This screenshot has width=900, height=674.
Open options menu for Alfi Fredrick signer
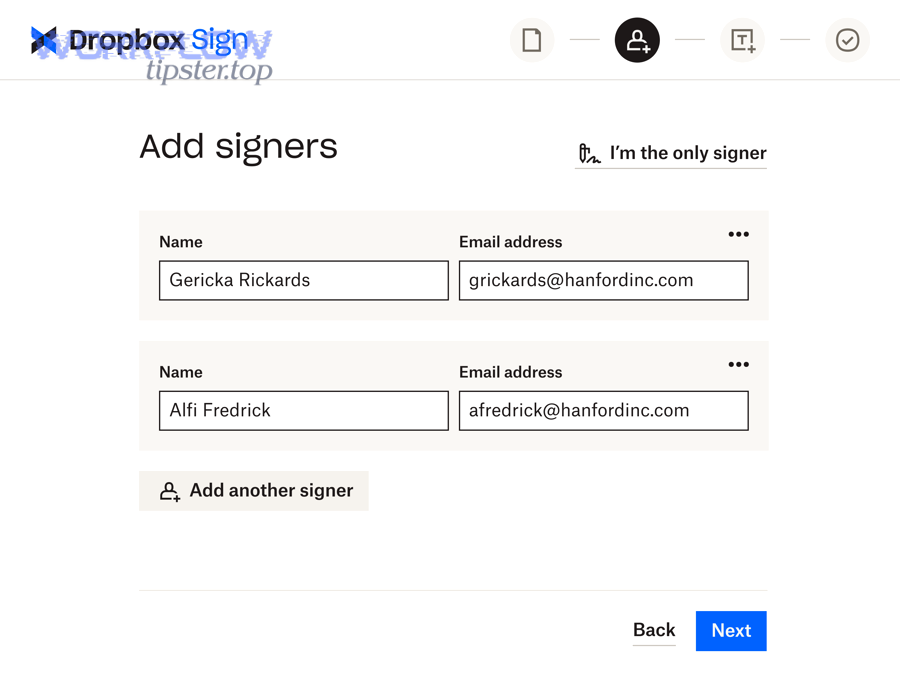pos(738,364)
